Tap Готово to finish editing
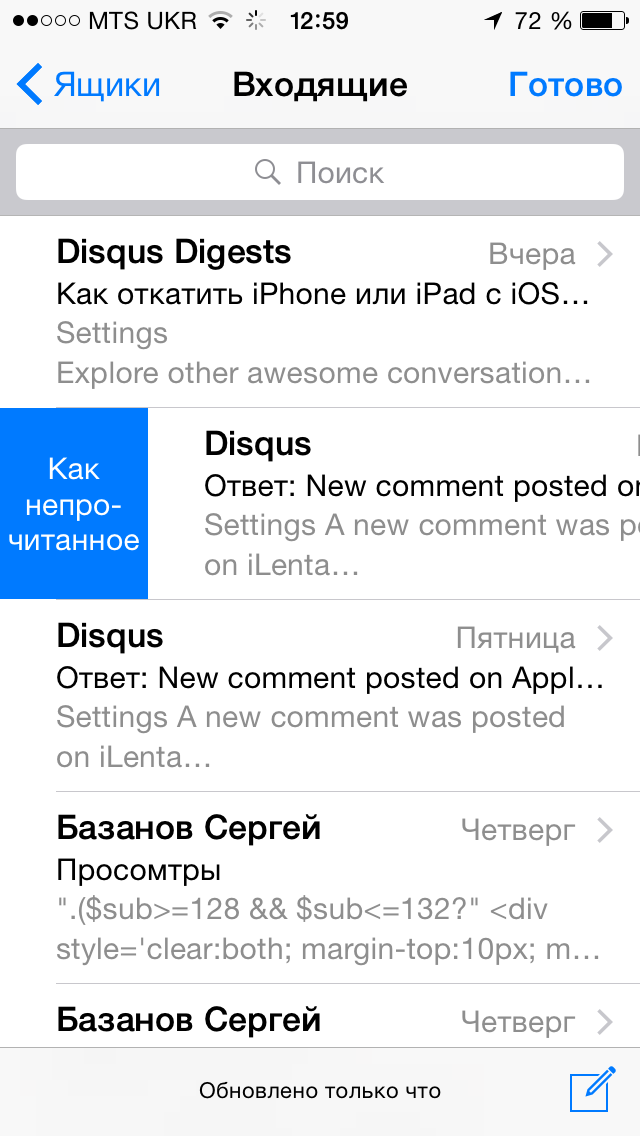The height and width of the screenshot is (1136, 640). point(565,85)
